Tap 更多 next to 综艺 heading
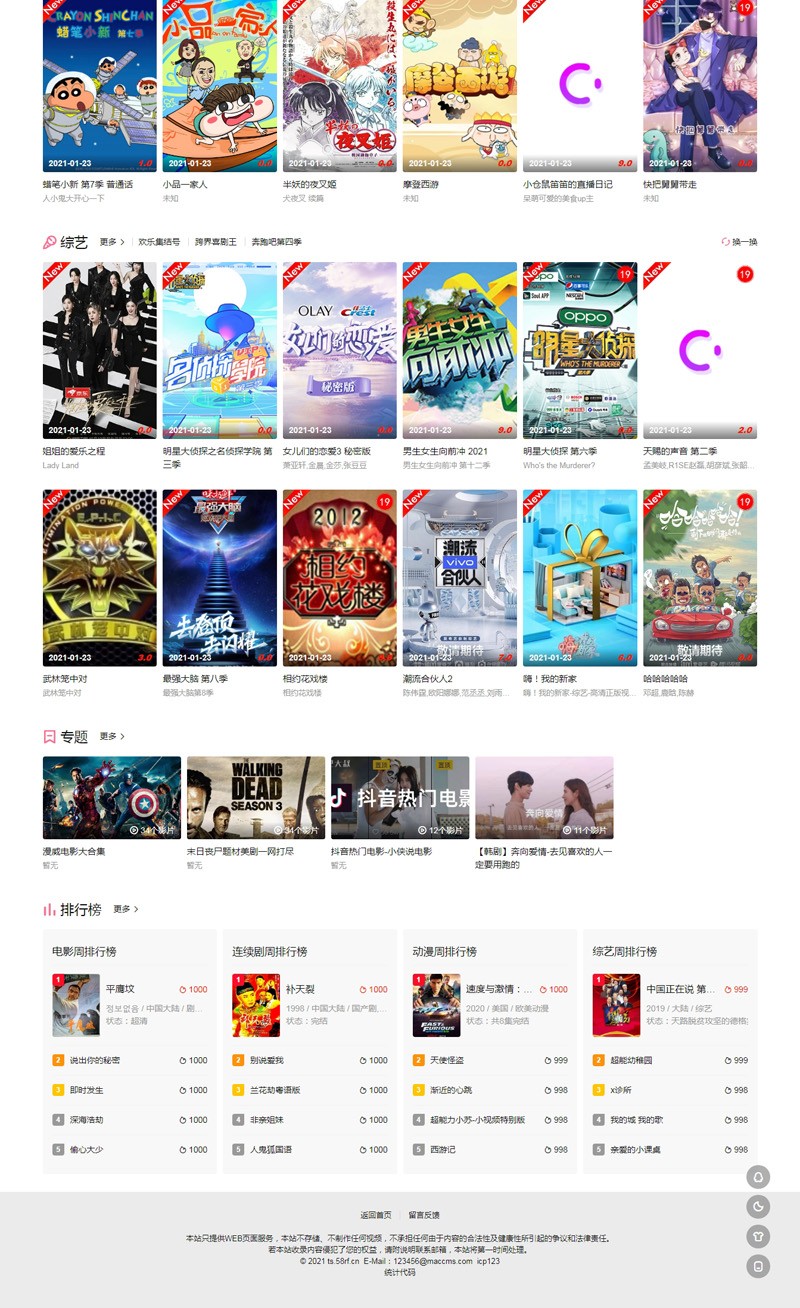This screenshot has height=1308, width=800. coord(111,242)
